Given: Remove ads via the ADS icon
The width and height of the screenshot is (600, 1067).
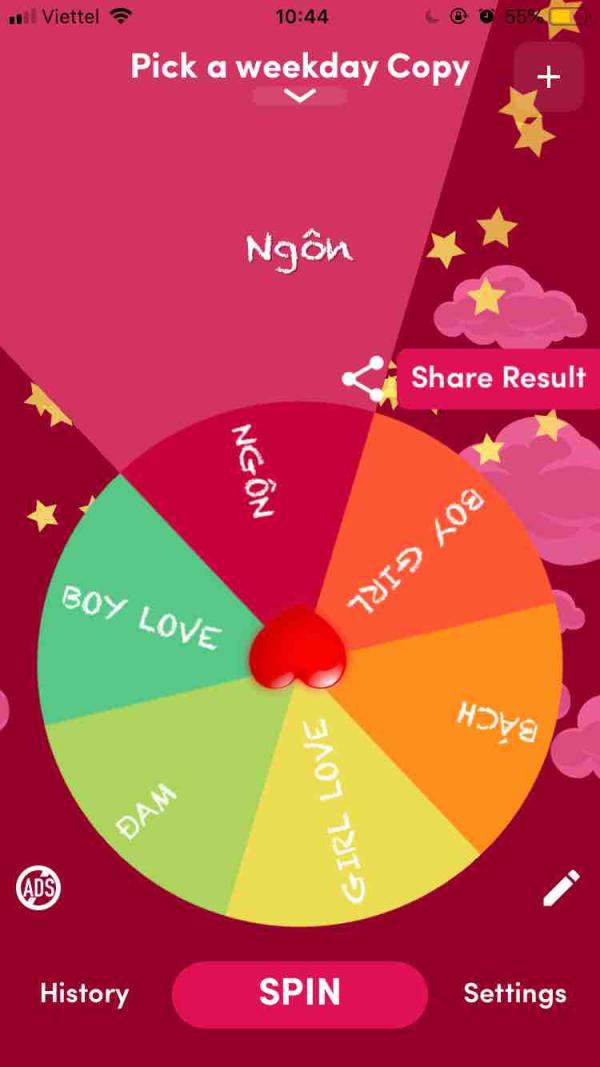Looking at the screenshot, I should (x=39, y=887).
